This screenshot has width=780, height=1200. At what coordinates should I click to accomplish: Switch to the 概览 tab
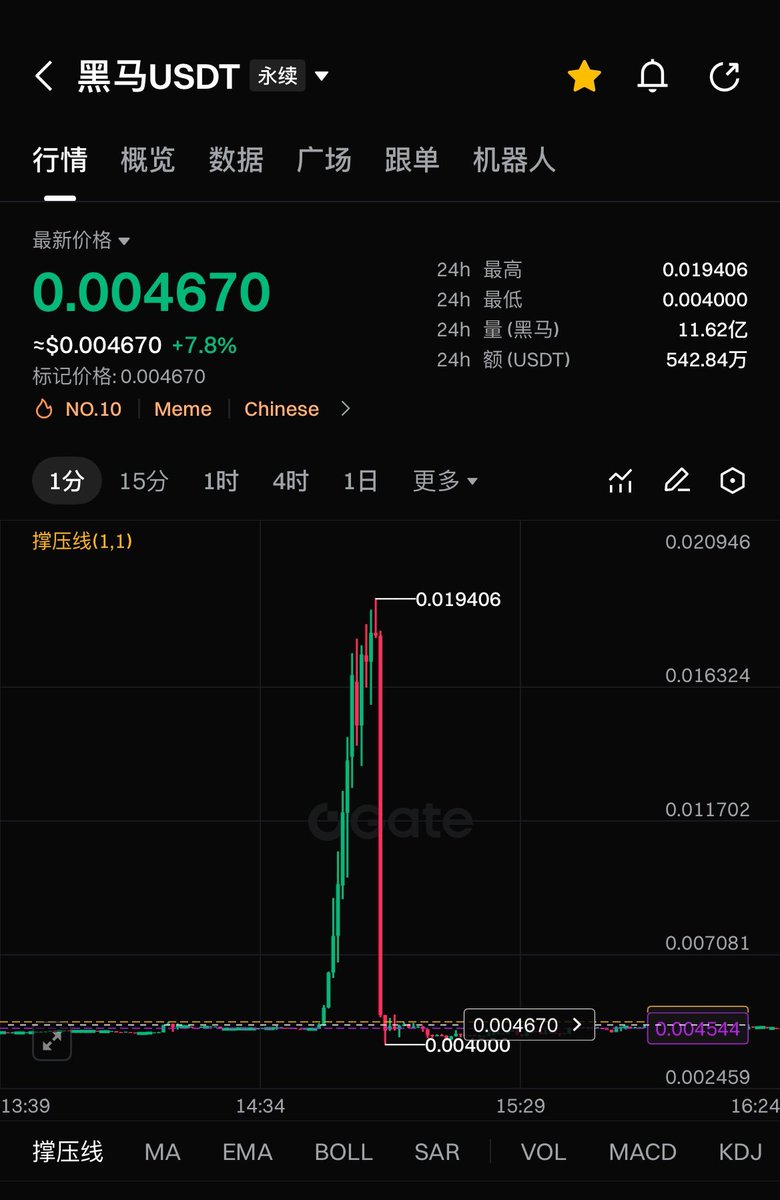148,160
